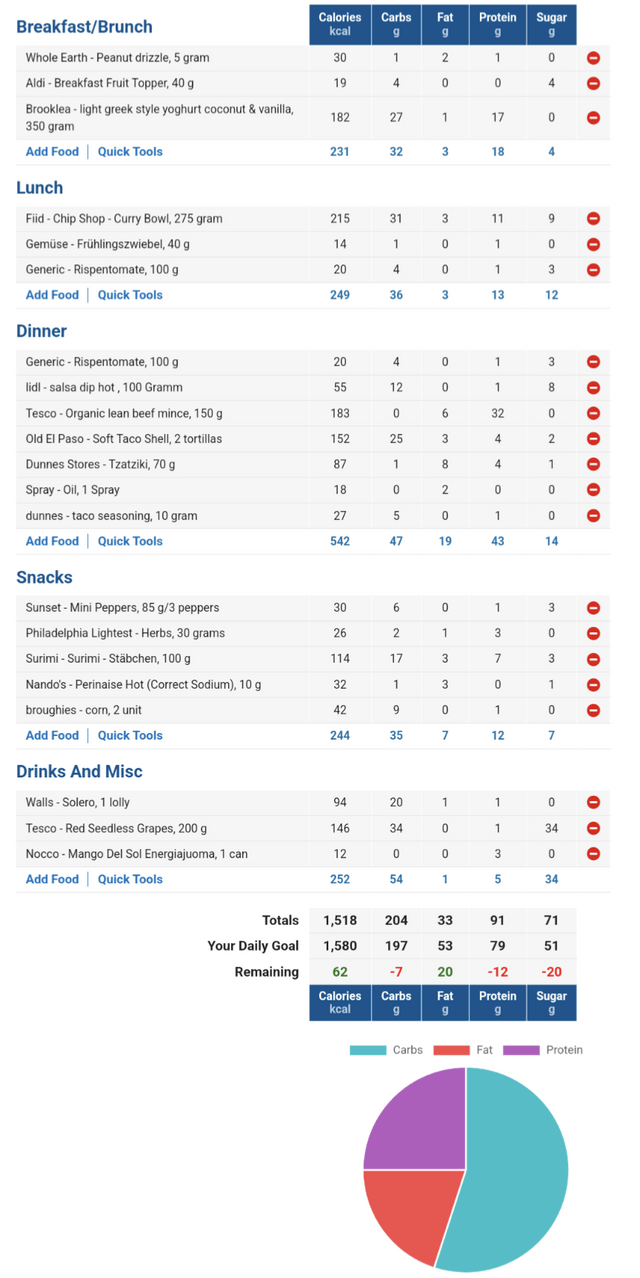
Task: Delete Nando's Perinaise Hot entry
Action: click(x=593, y=685)
